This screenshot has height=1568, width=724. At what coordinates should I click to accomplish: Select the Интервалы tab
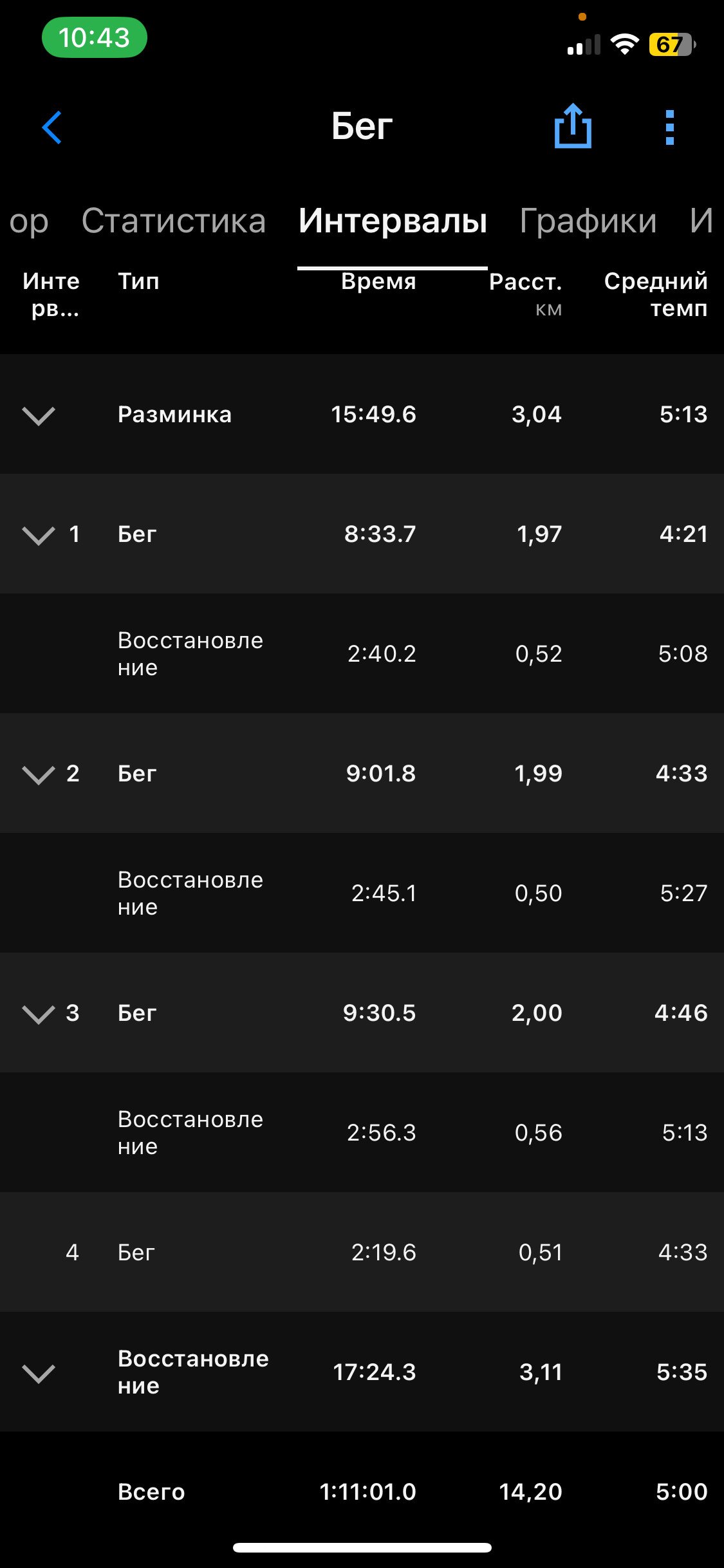tap(393, 221)
